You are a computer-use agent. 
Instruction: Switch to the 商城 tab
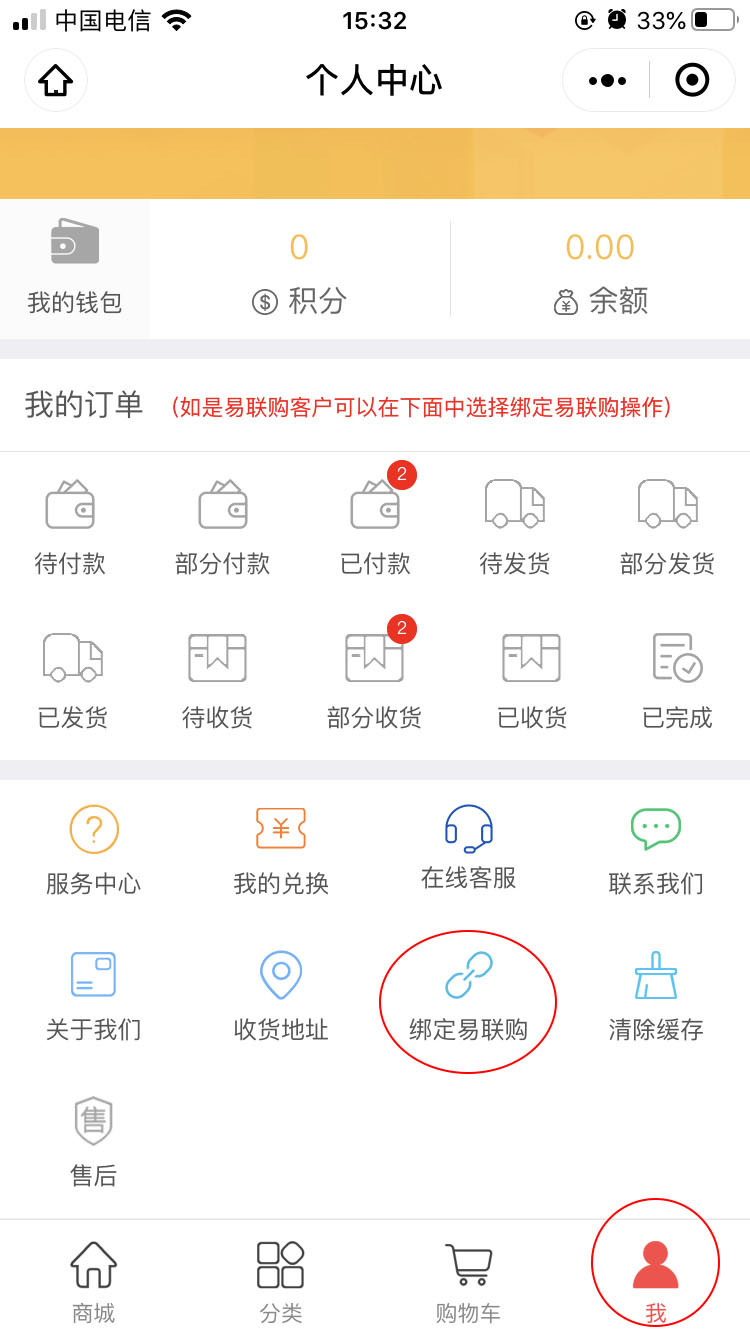coord(94,1282)
